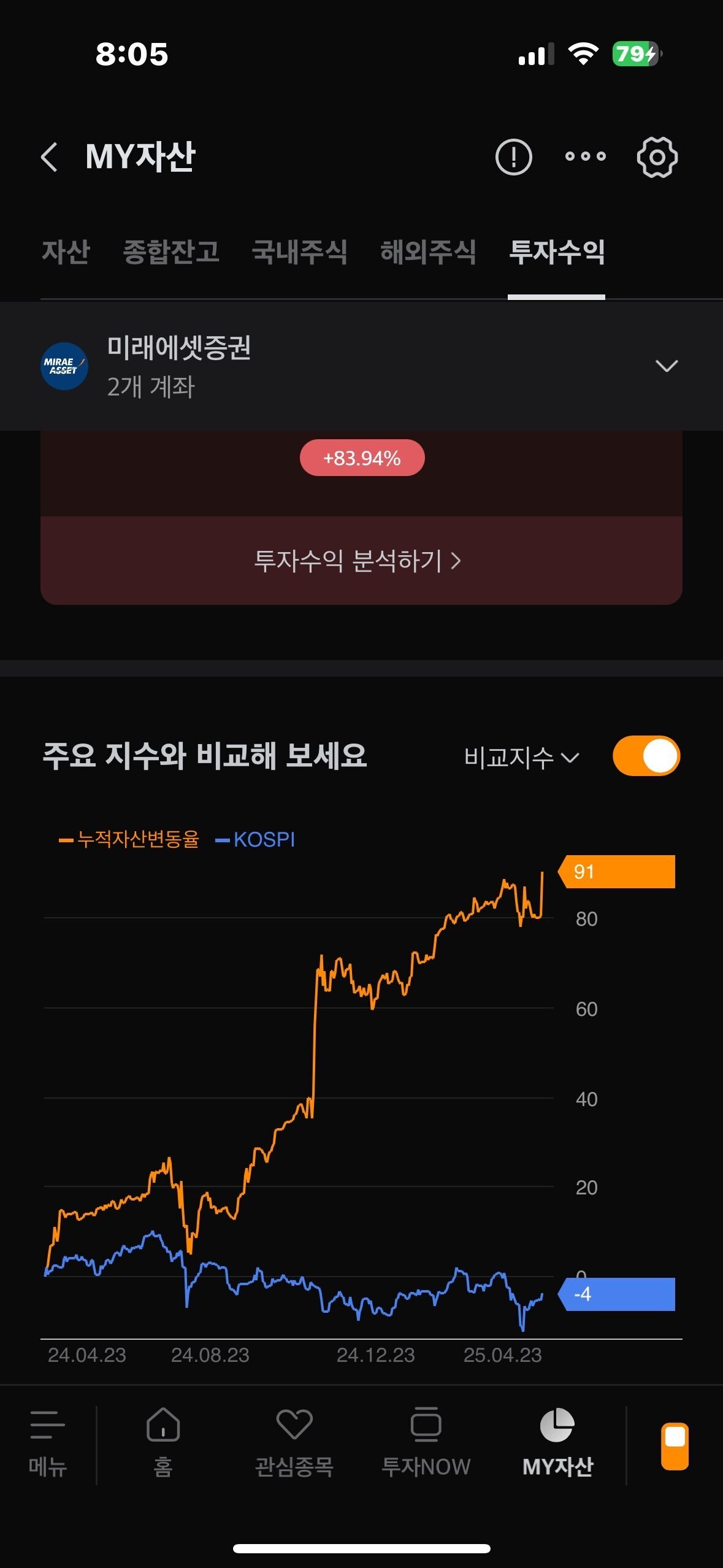Open the settings gear

coord(657,157)
